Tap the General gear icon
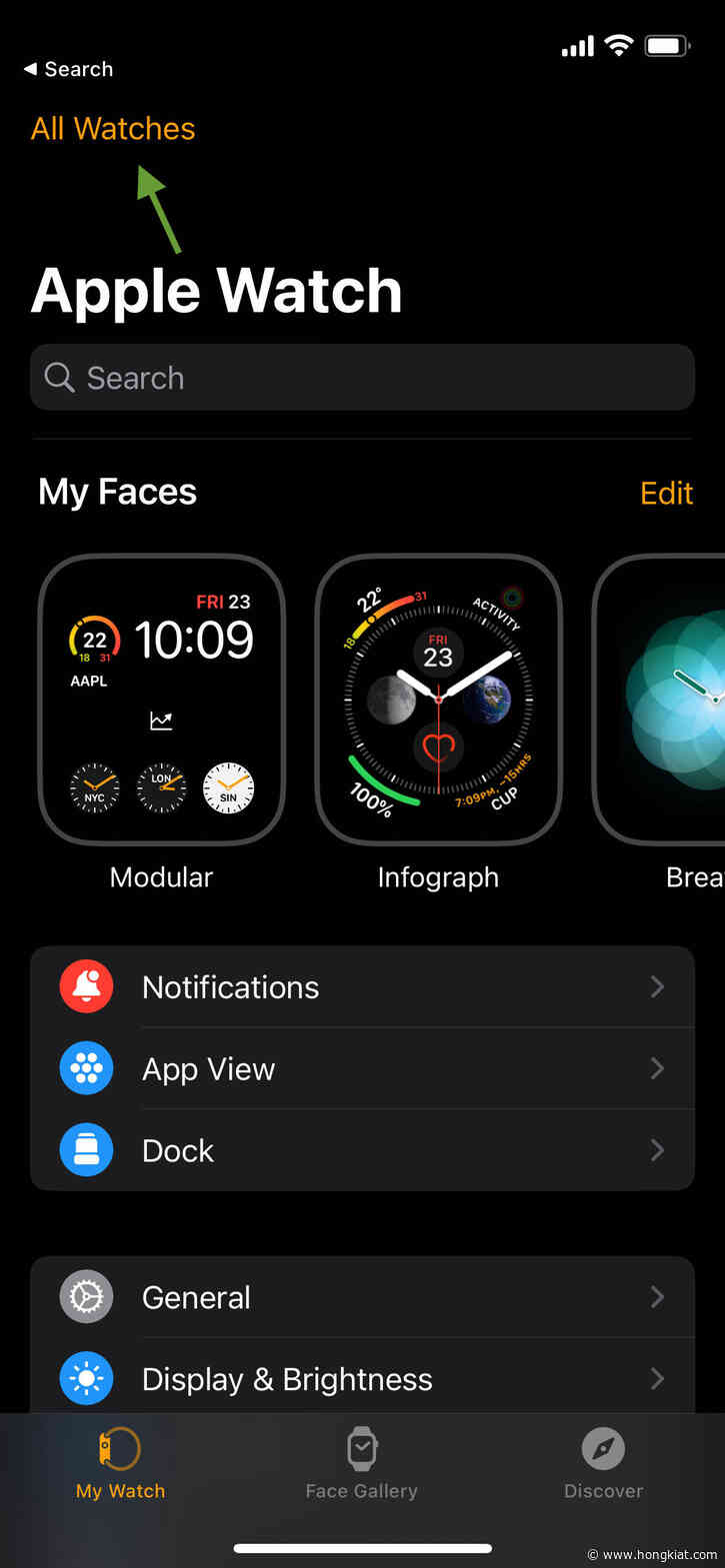The width and height of the screenshot is (725, 1568). pos(86,1296)
